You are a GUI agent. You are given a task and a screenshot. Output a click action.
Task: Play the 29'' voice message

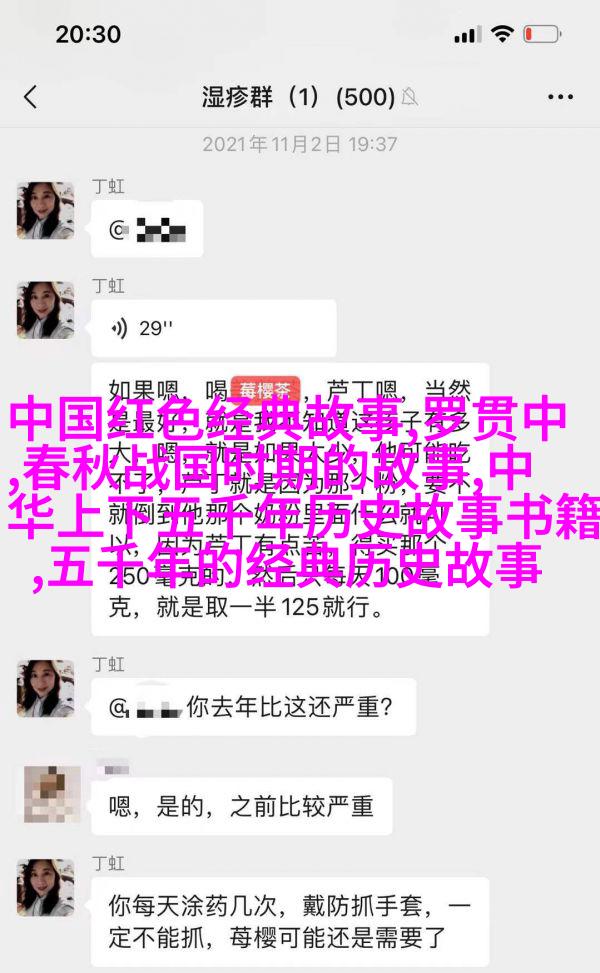point(146,328)
